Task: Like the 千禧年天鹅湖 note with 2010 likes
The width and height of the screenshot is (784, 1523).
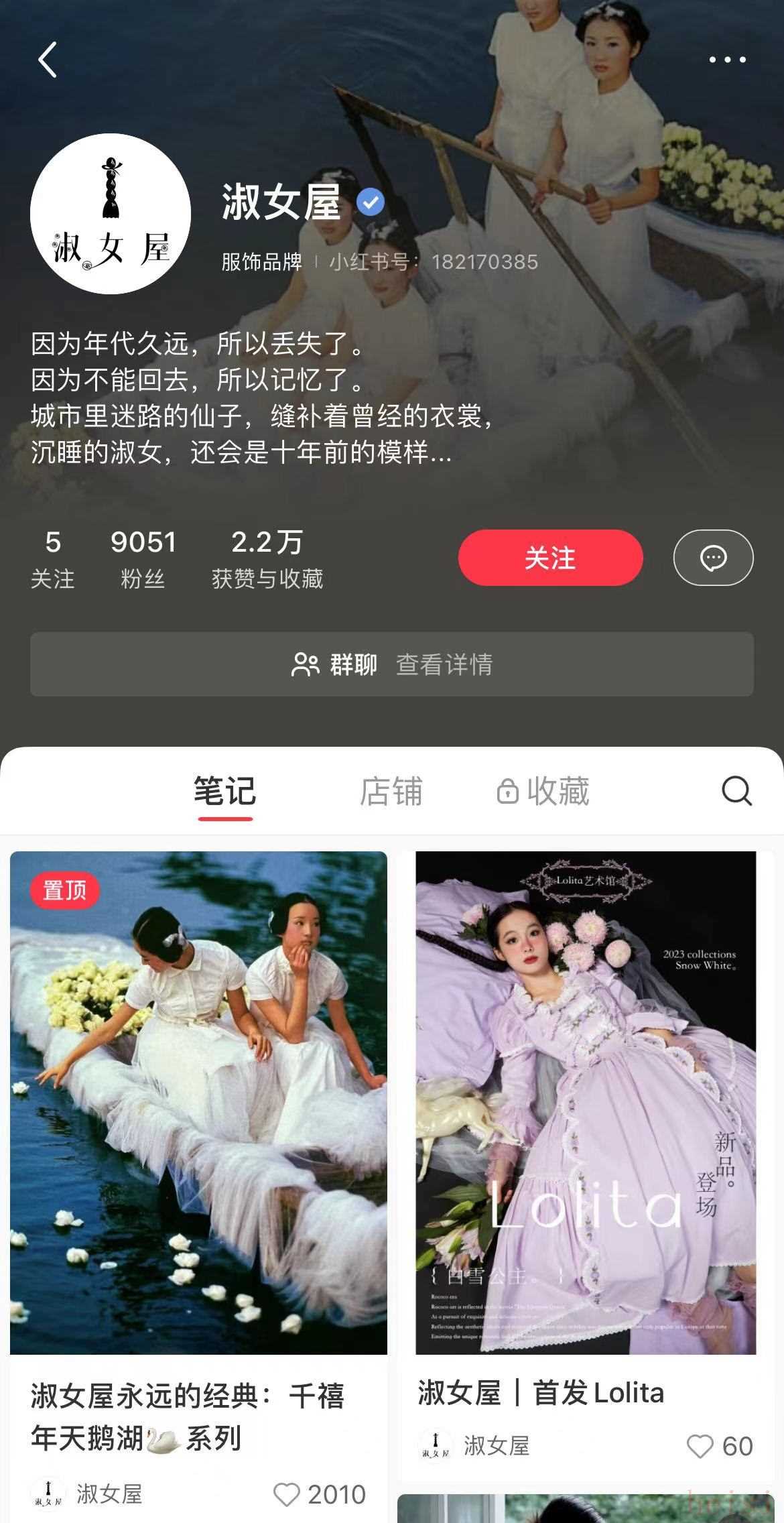Action: tap(287, 1494)
